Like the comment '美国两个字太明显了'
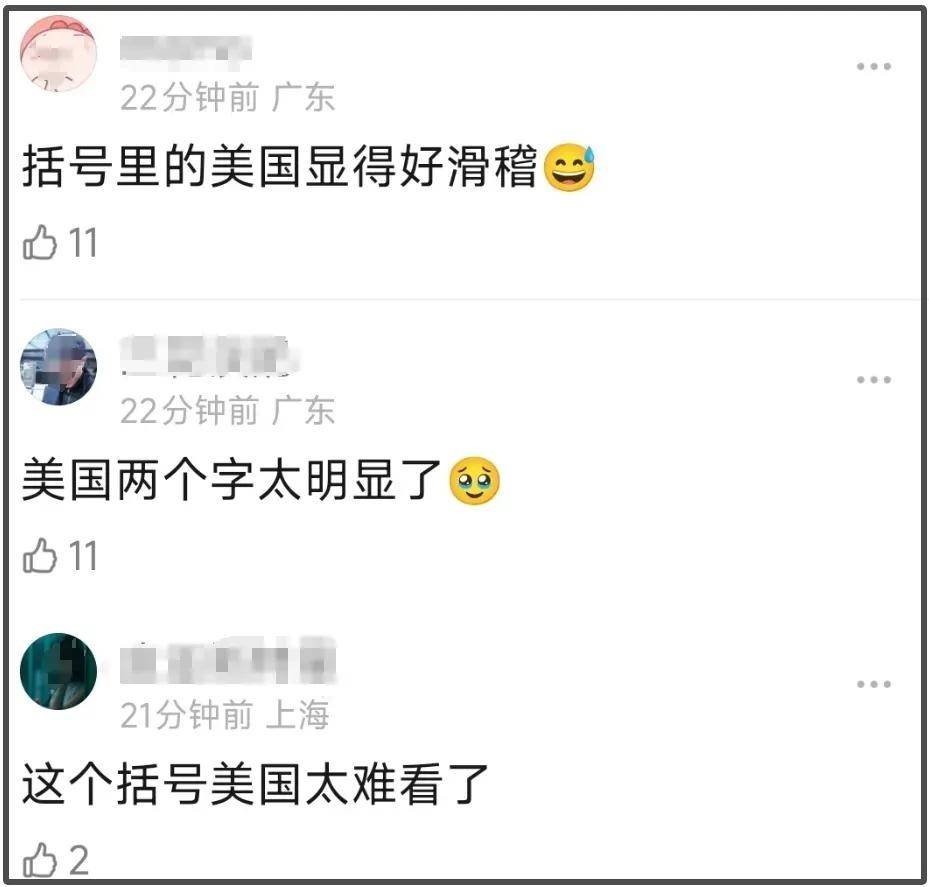The height and width of the screenshot is (887, 929). 40,556
